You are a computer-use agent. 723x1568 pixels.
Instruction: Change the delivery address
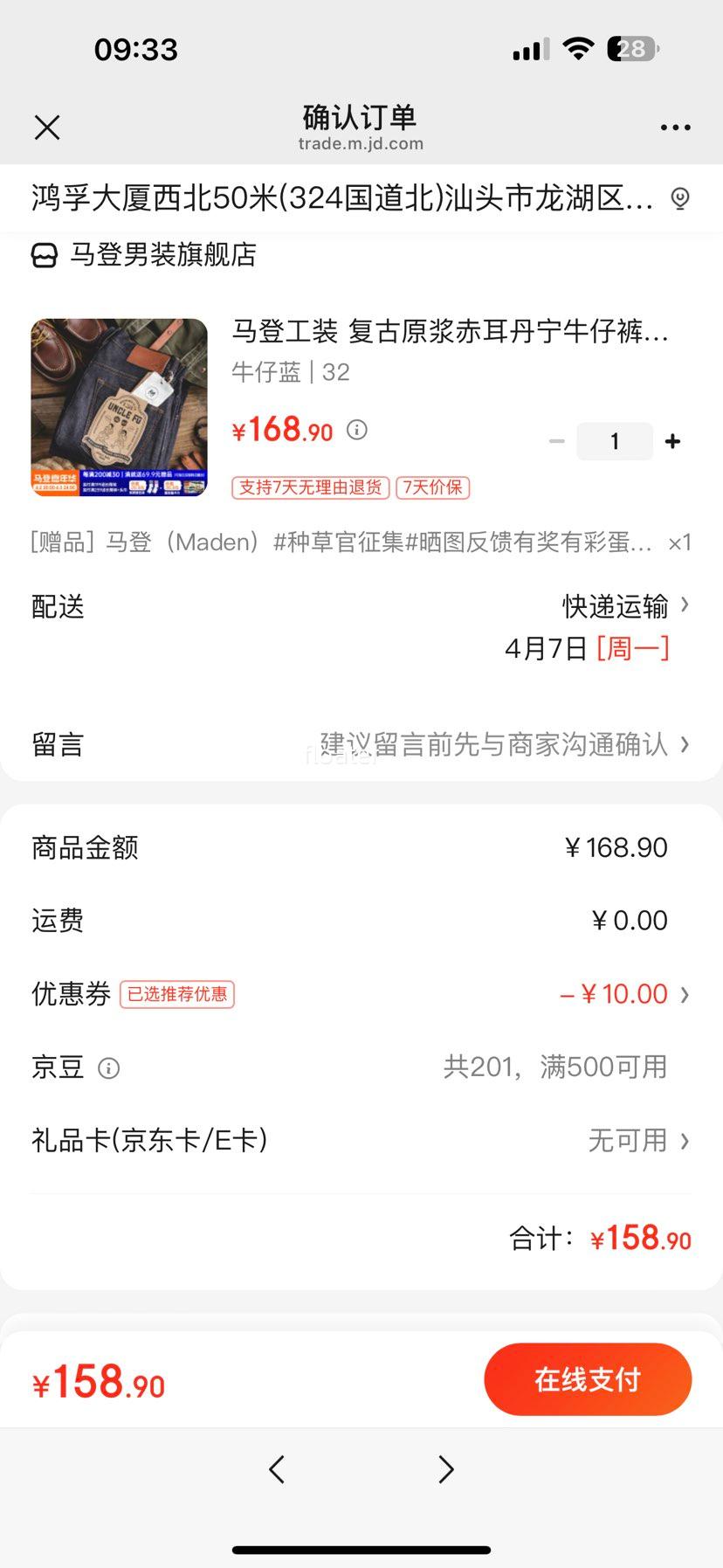(x=358, y=199)
